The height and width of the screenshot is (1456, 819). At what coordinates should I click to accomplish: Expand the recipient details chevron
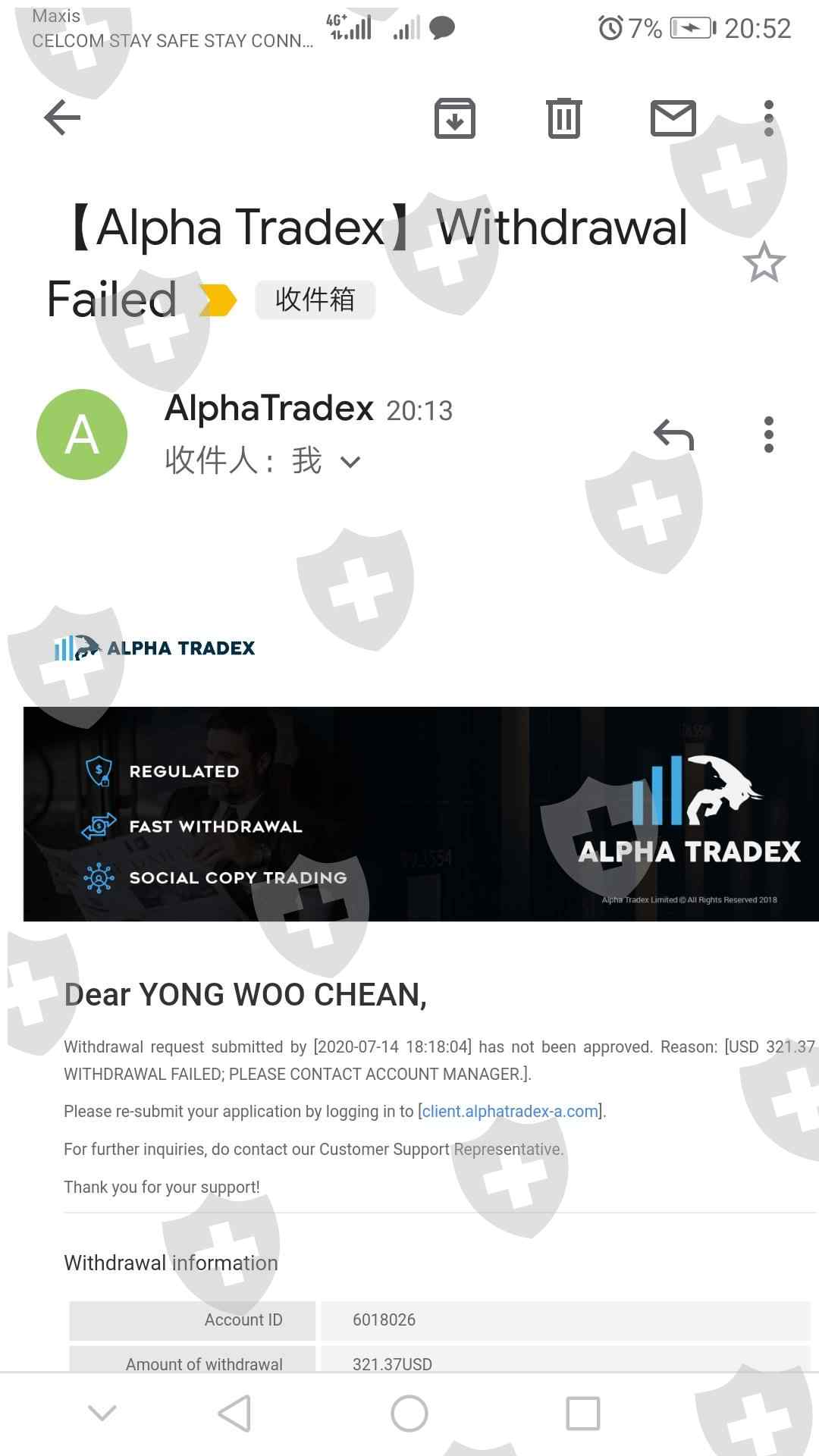[x=350, y=462]
